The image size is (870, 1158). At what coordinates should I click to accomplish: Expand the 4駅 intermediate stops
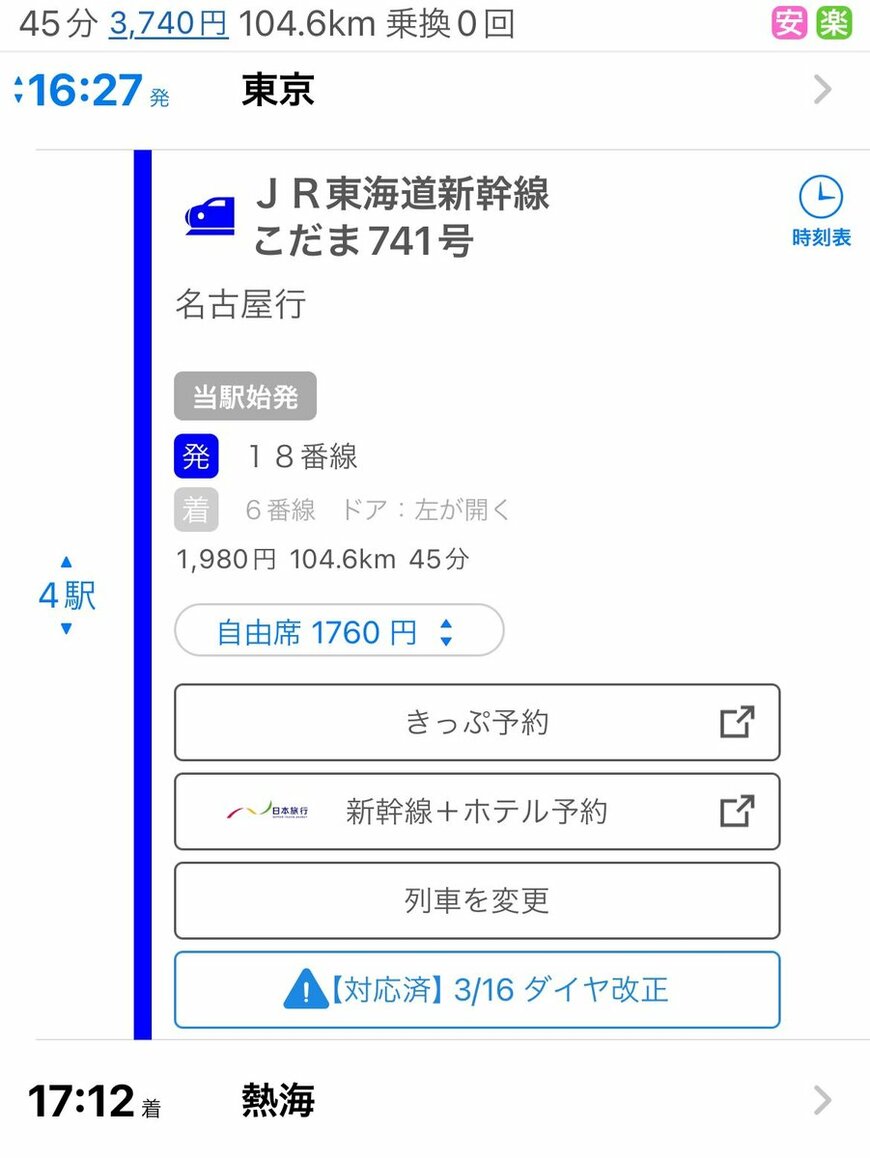pyautogui.click(x=66, y=596)
